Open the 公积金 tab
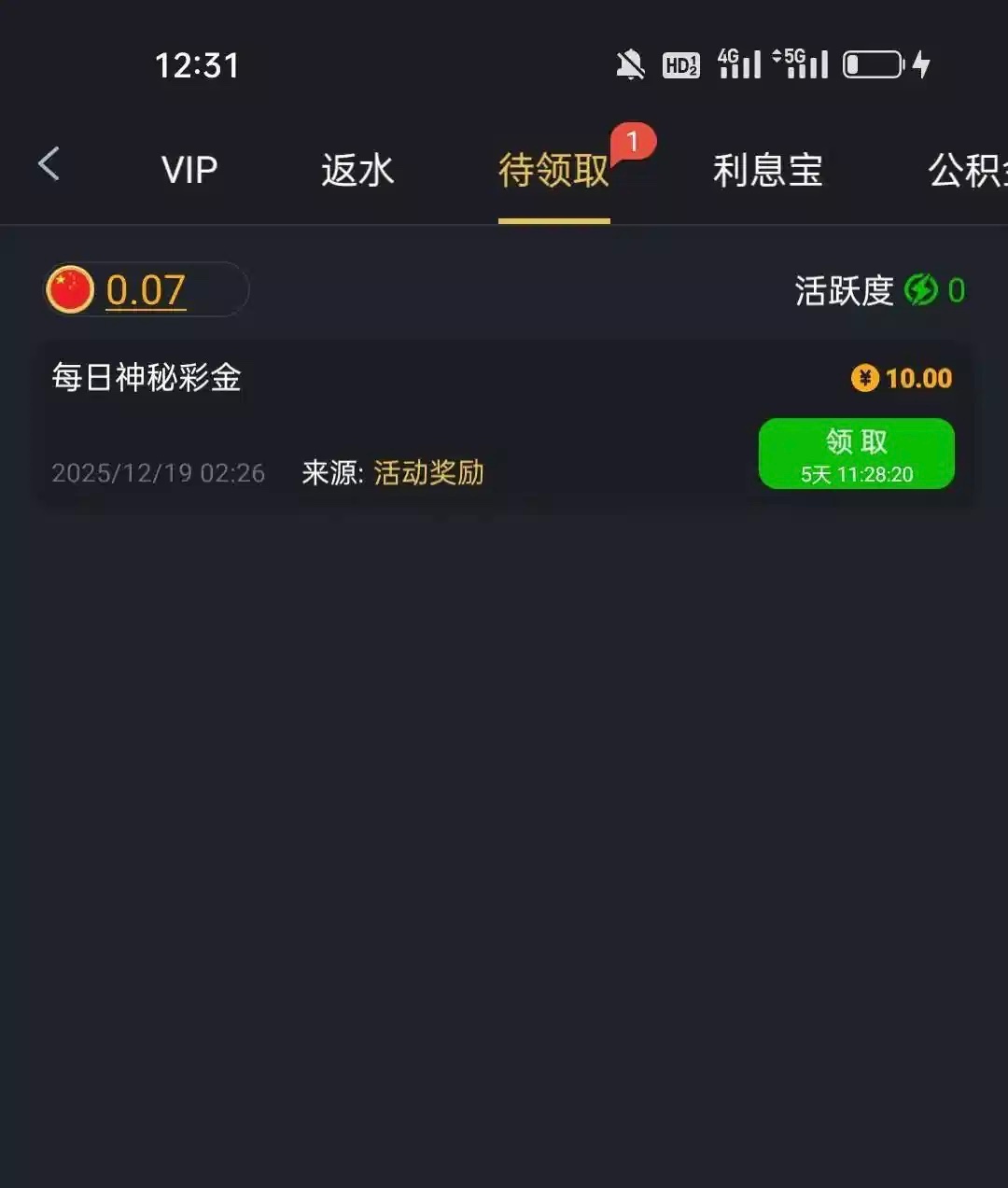Viewport: 1008px width, 1188px height. coord(967,170)
